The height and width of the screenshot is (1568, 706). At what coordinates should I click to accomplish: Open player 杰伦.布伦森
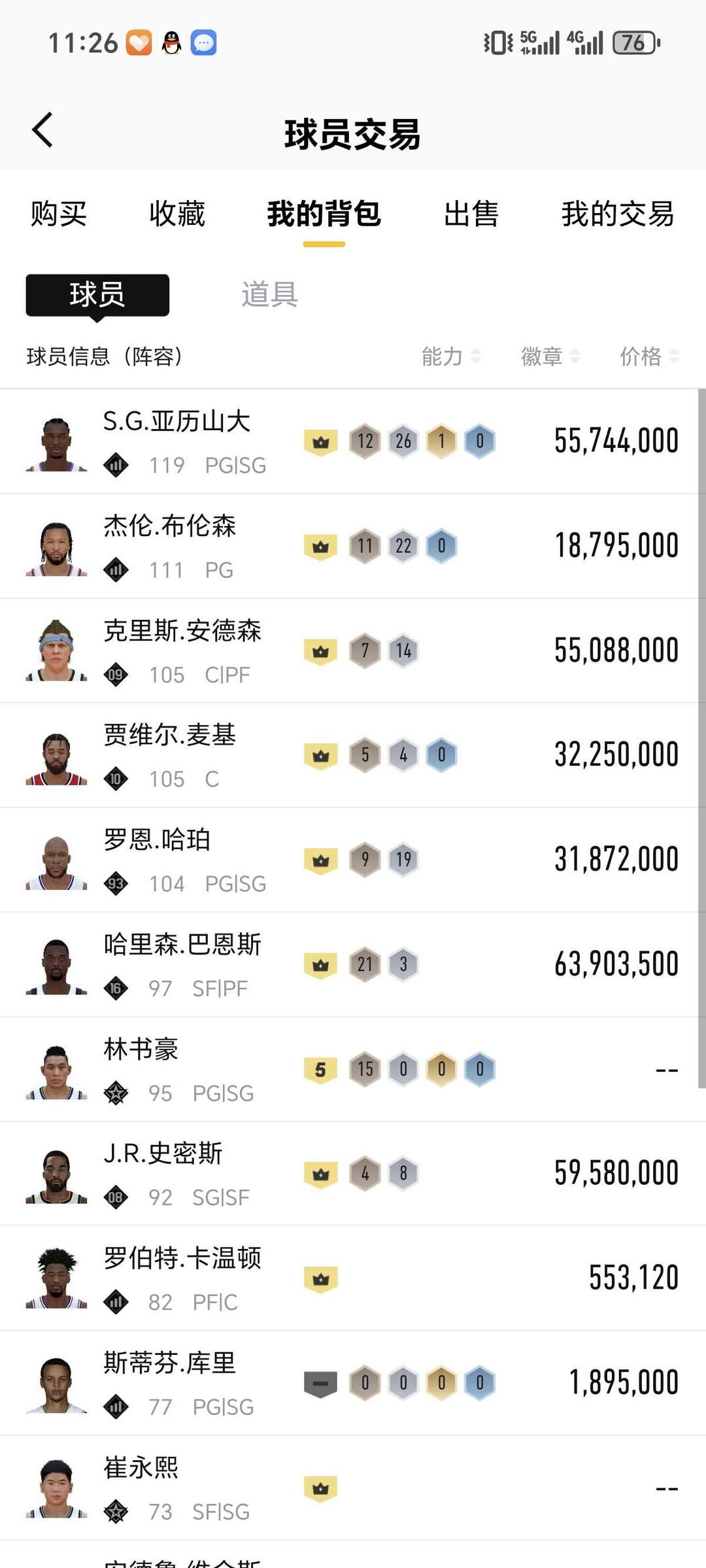[x=353, y=546]
